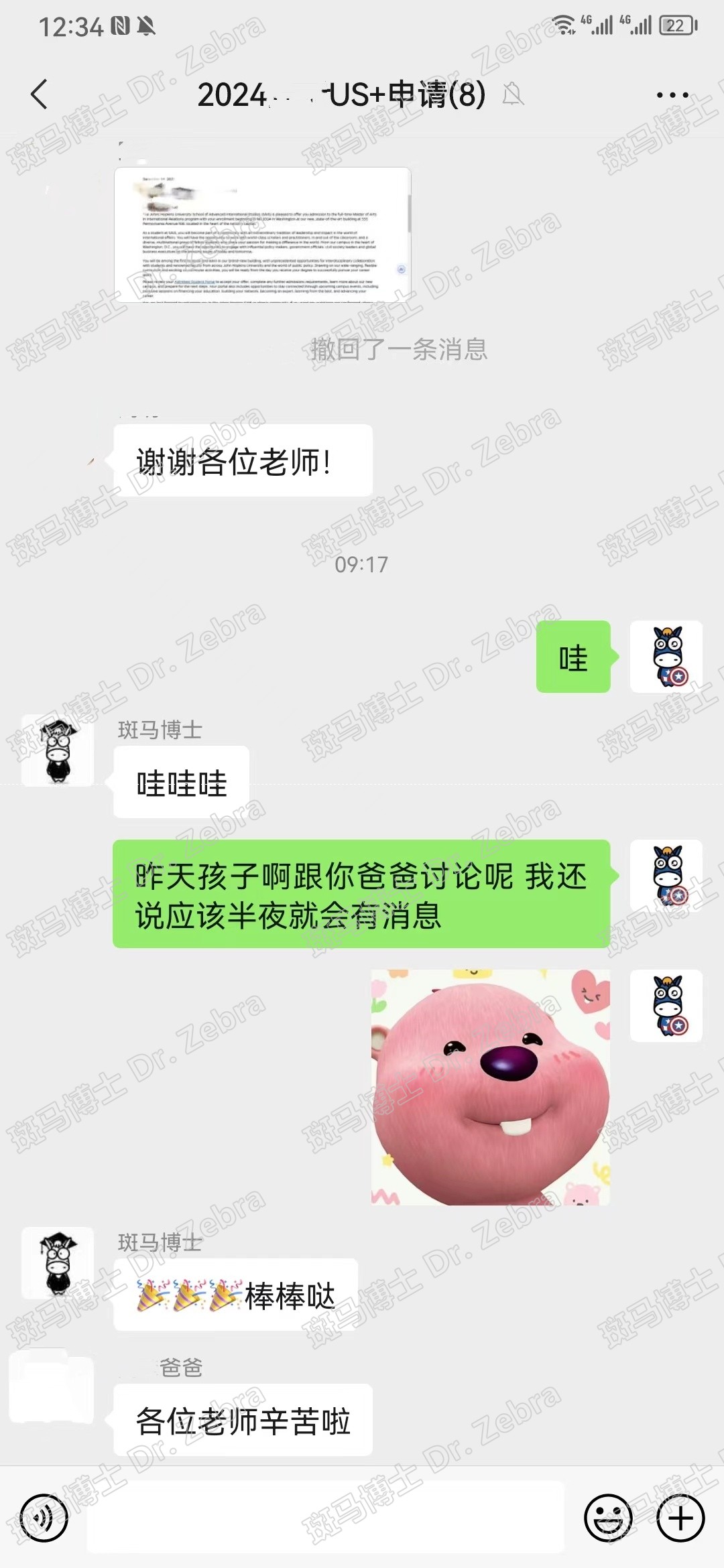Open my avatar beside the 哇 message

pos(666,657)
